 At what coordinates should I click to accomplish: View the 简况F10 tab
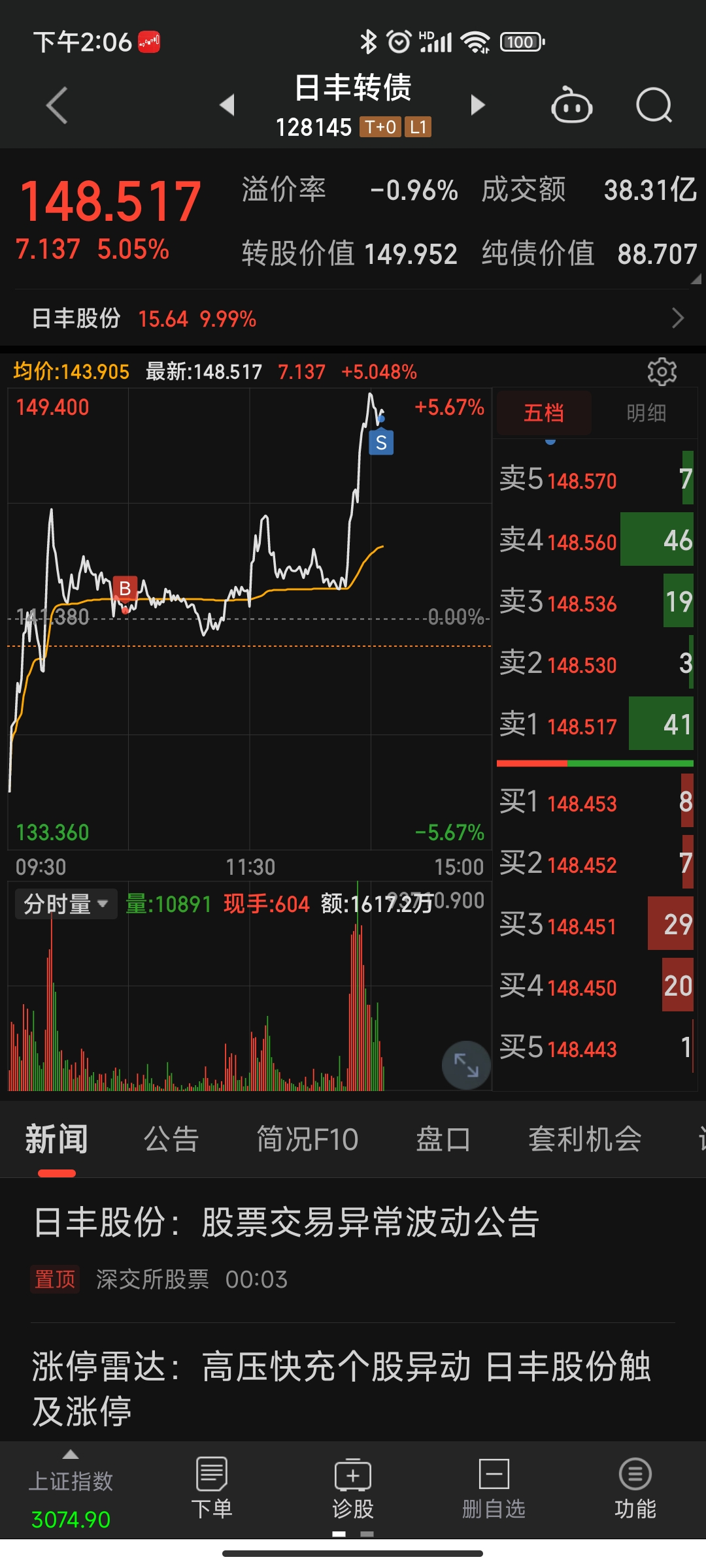coord(307,1140)
